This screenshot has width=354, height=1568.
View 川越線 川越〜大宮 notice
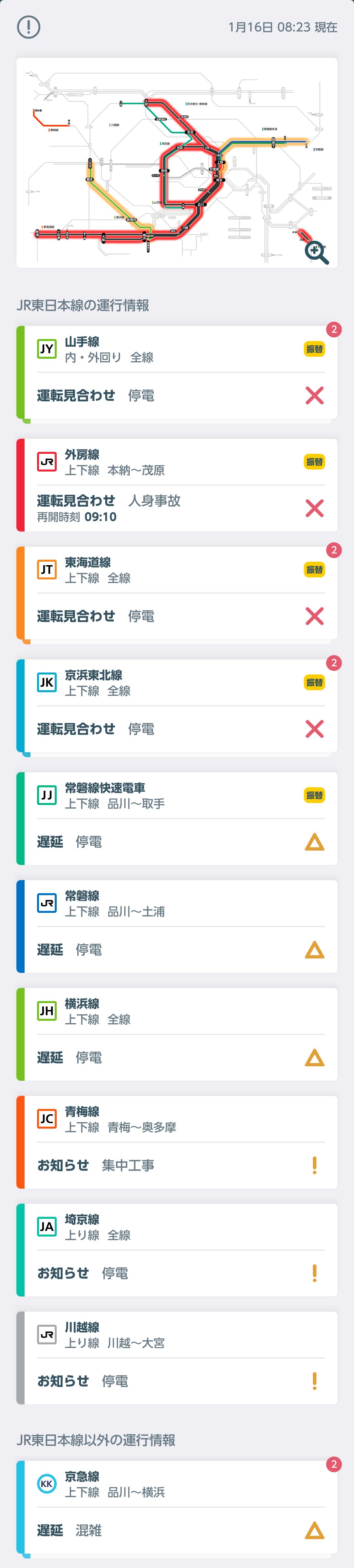[176, 1357]
